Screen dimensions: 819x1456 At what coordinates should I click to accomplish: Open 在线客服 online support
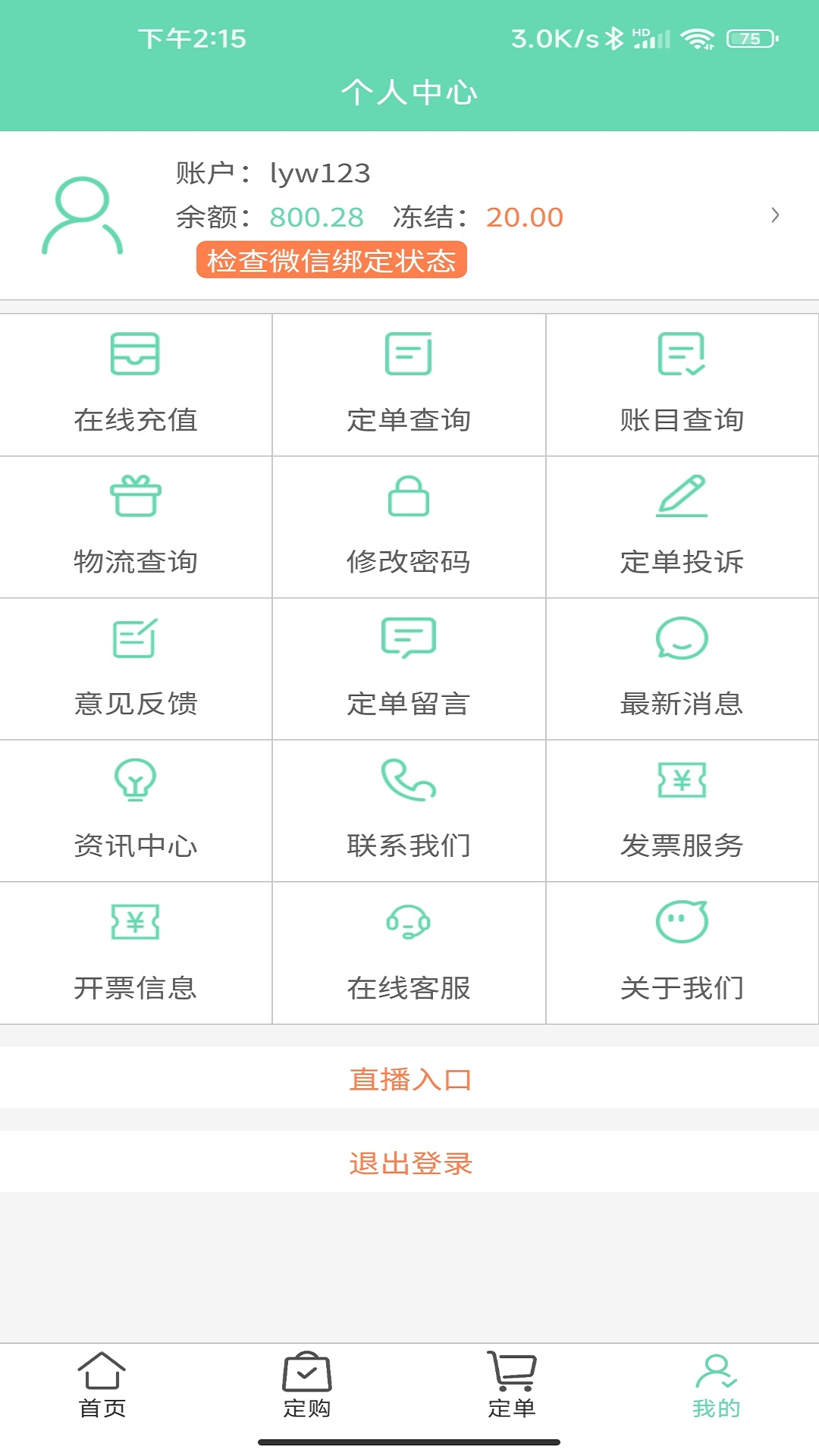(x=409, y=952)
